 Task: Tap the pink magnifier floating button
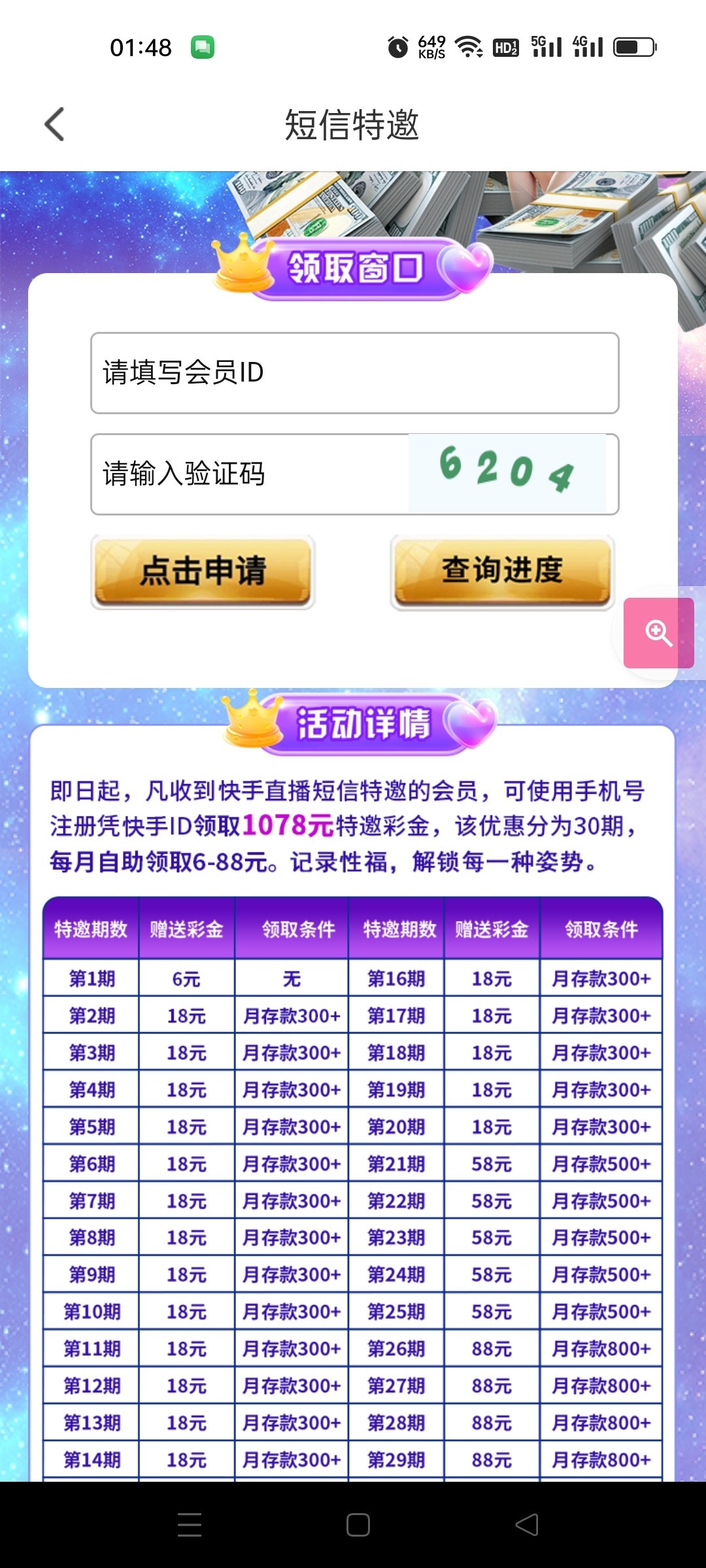point(658,632)
